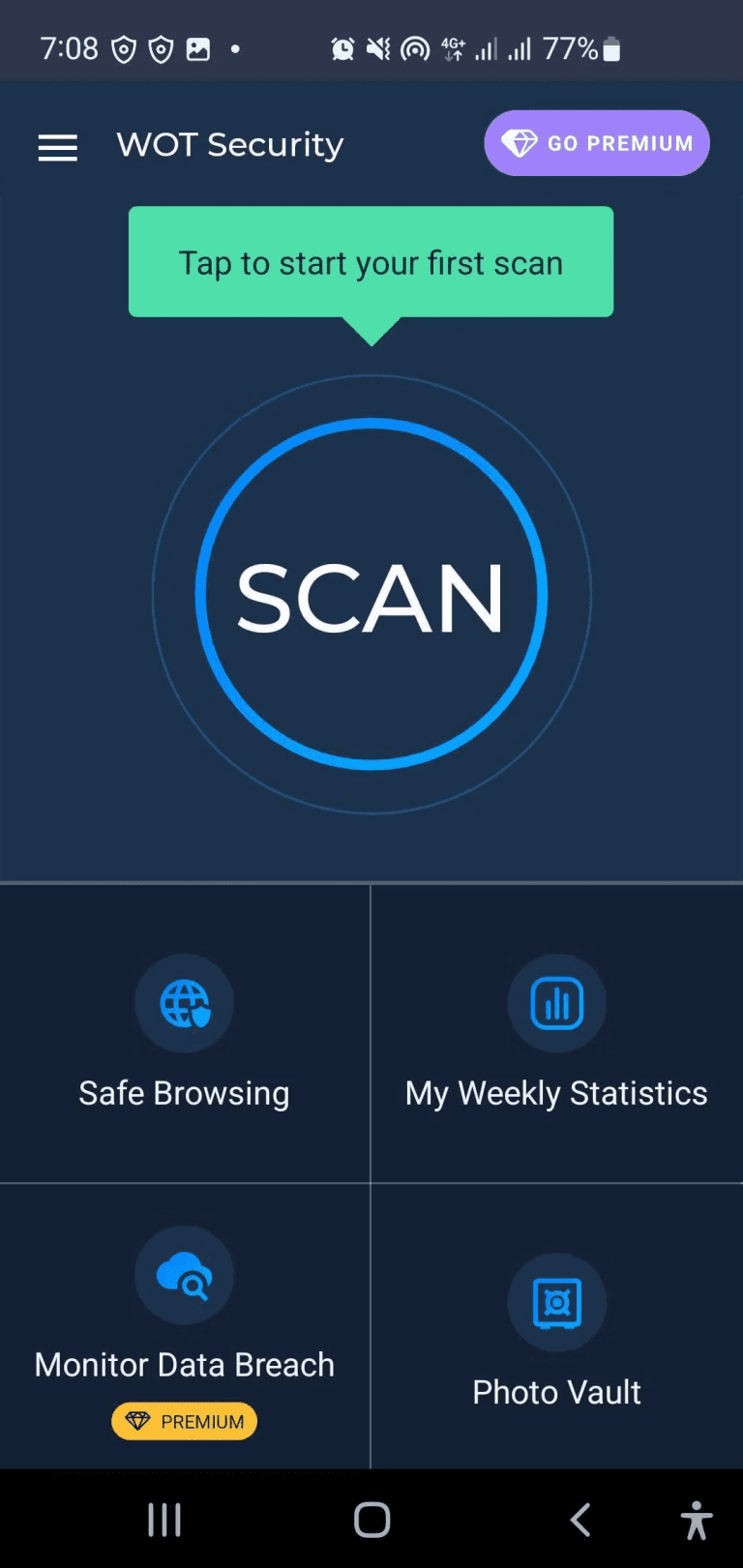Start the first scan with SCAN
The width and height of the screenshot is (743, 1568).
tap(371, 594)
